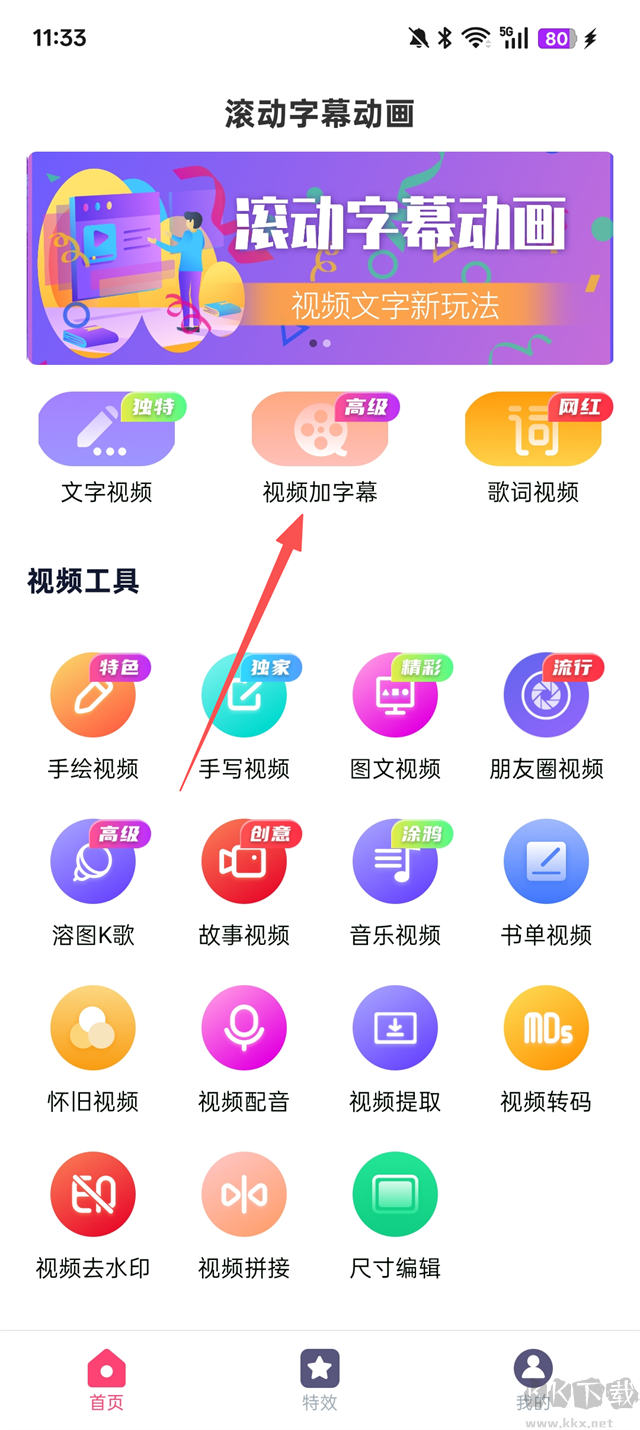Viewport: 640px width, 1430px height.
Task: Open the 滚动字幕动画 promo banner
Action: (320, 258)
